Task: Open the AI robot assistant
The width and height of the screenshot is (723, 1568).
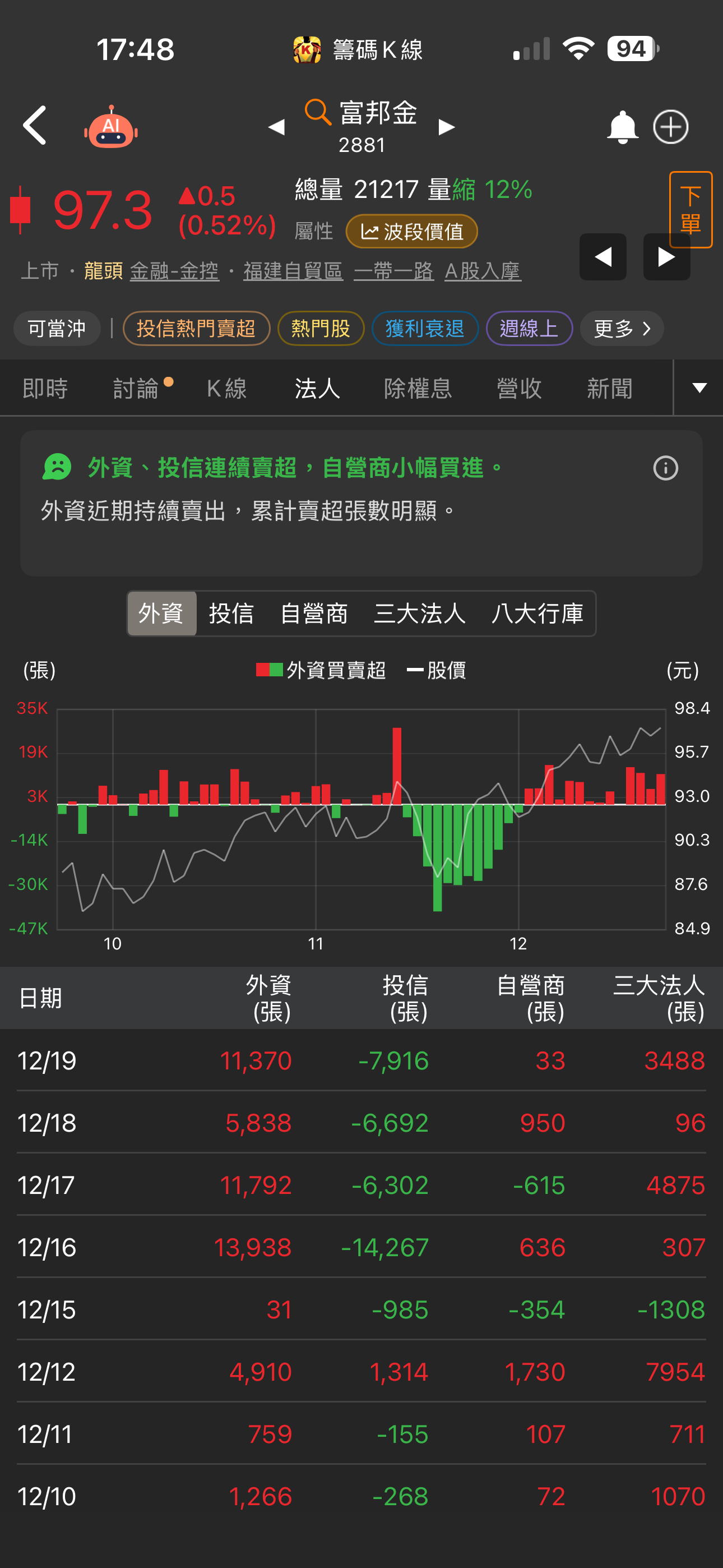Action: coord(111,128)
